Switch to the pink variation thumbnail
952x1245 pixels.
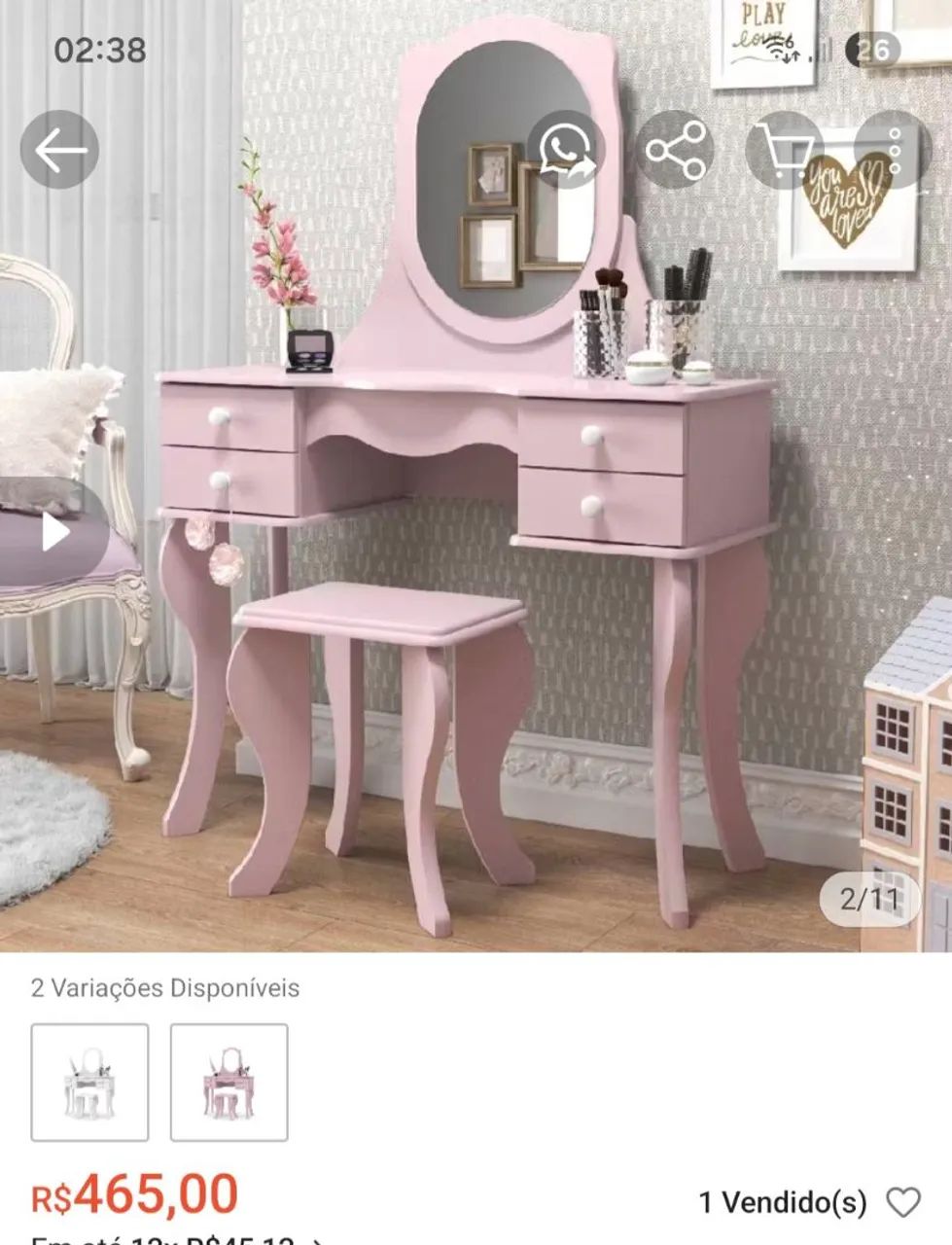230,1082
